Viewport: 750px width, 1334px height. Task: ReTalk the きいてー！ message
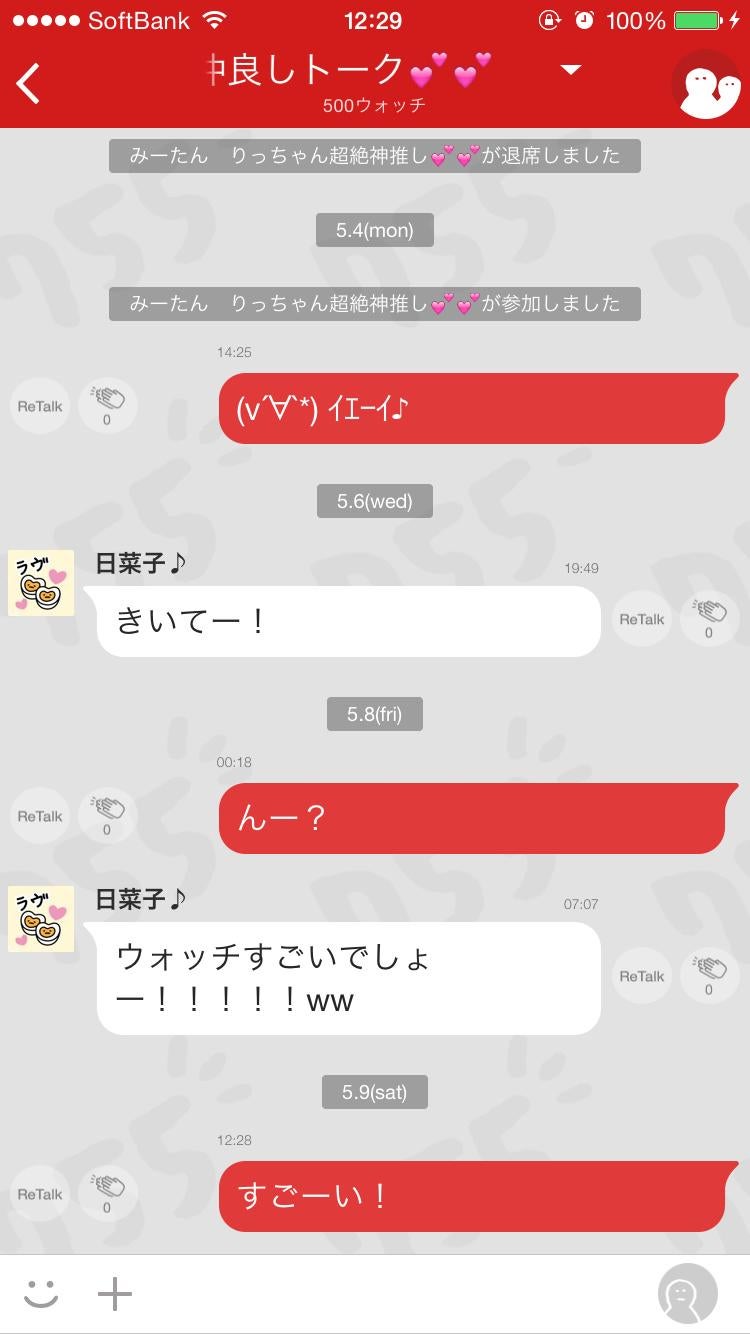(x=641, y=618)
